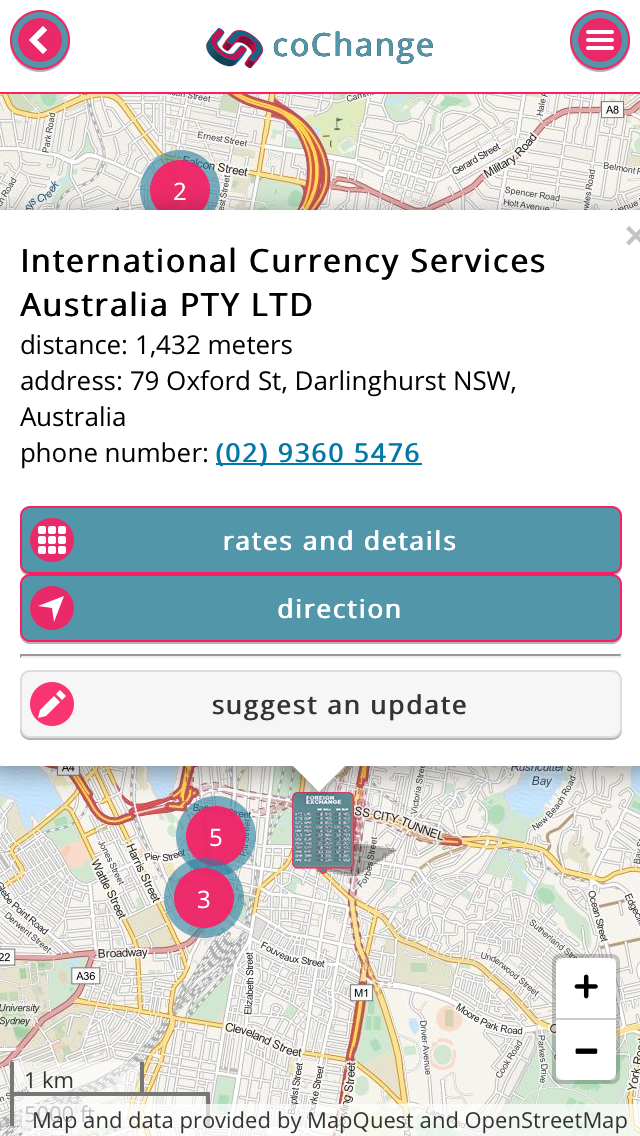The height and width of the screenshot is (1136, 640).
Task: Open the hamburger menu
Action: tap(599, 41)
